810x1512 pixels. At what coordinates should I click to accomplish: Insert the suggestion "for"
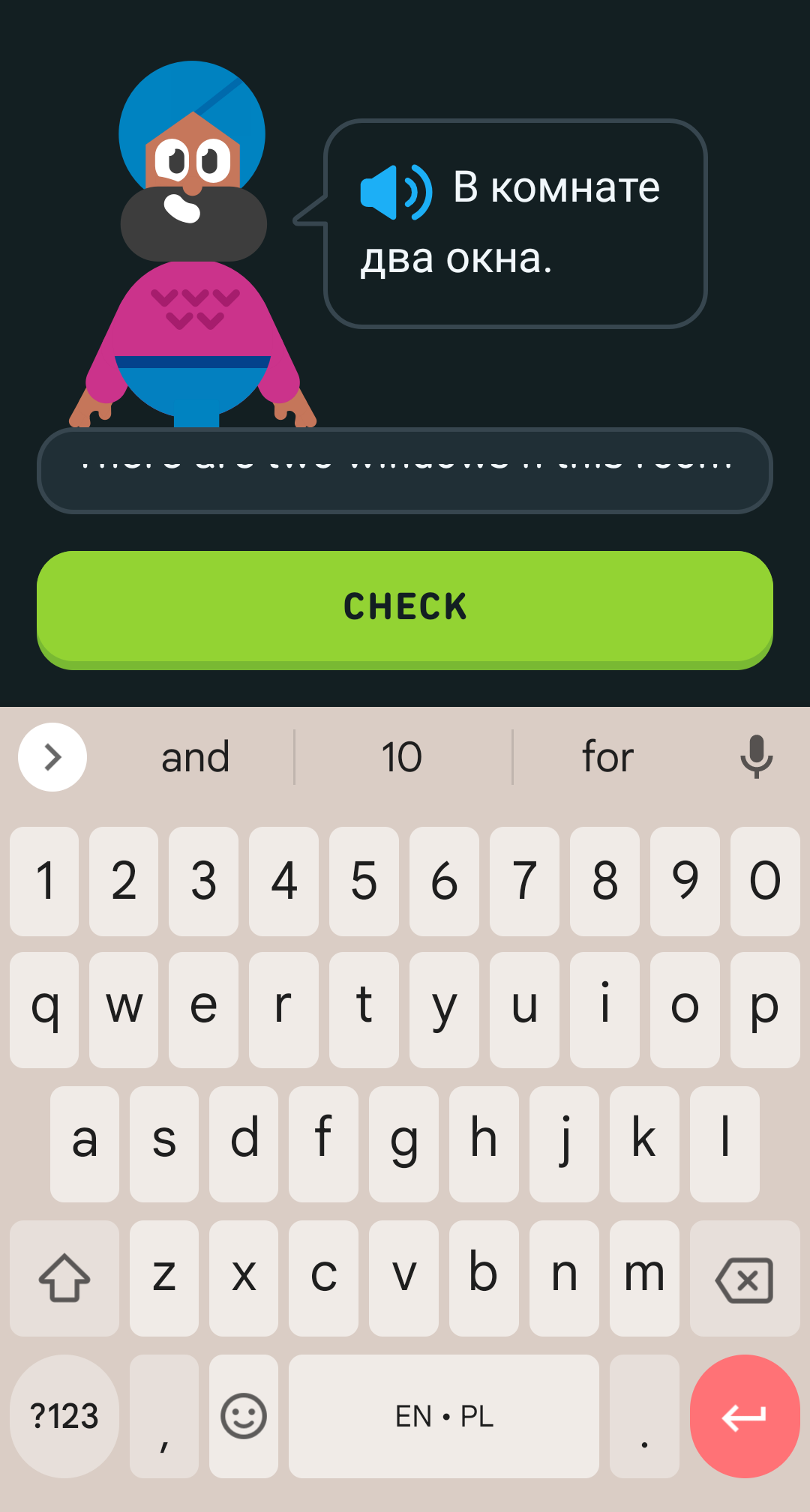[x=608, y=757]
